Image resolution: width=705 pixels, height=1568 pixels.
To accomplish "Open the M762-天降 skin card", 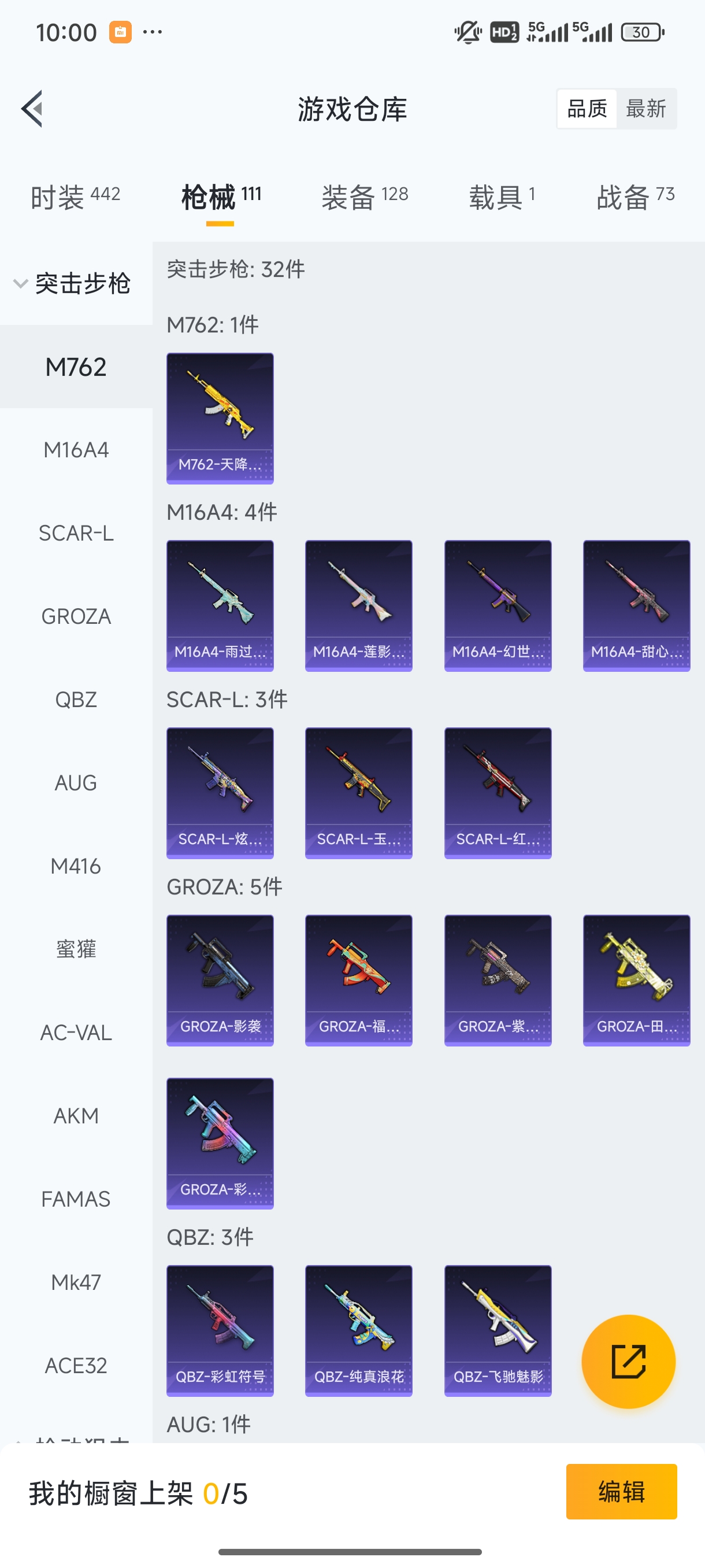I will [x=220, y=419].
